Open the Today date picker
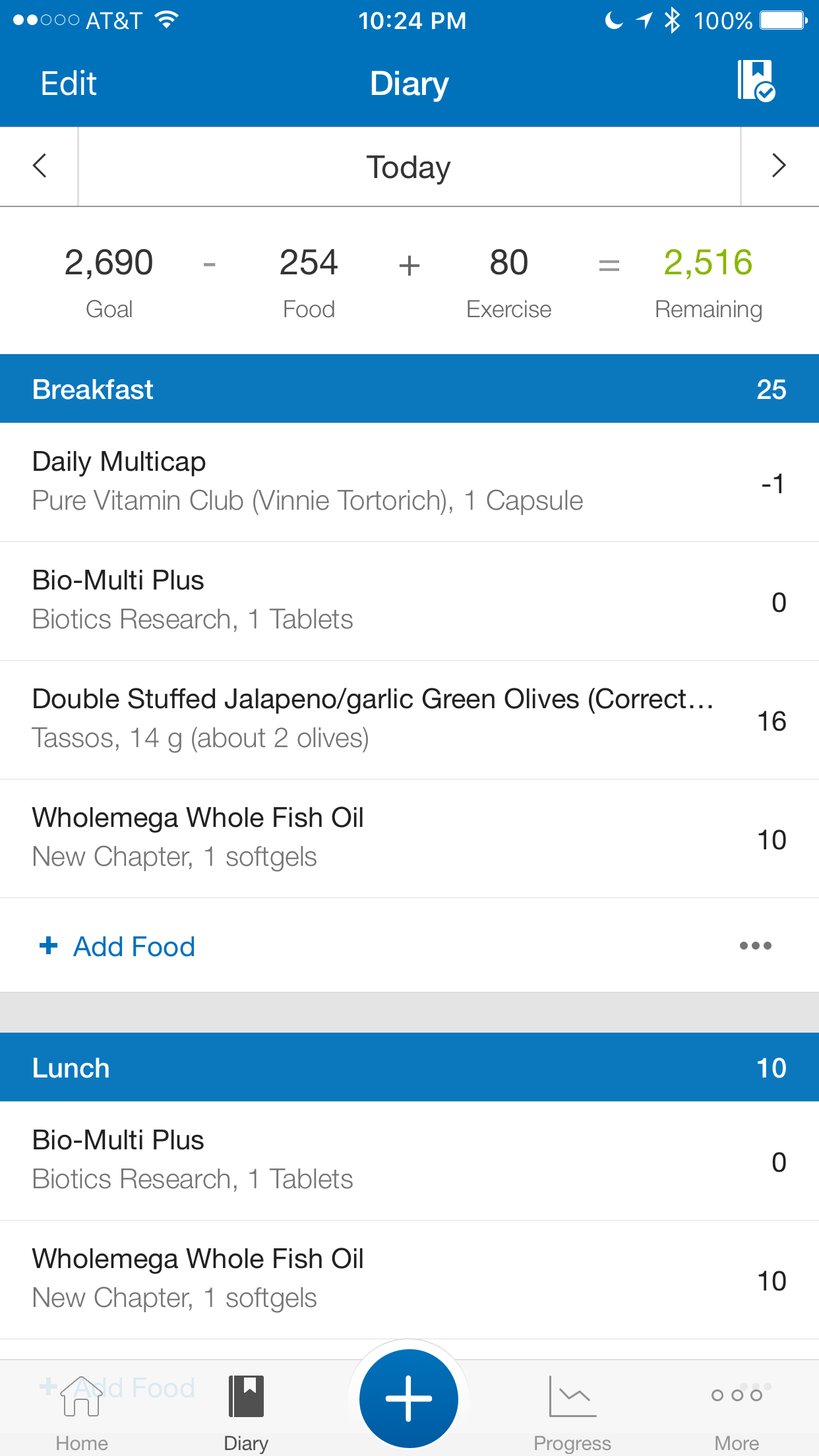 (409, 167)
